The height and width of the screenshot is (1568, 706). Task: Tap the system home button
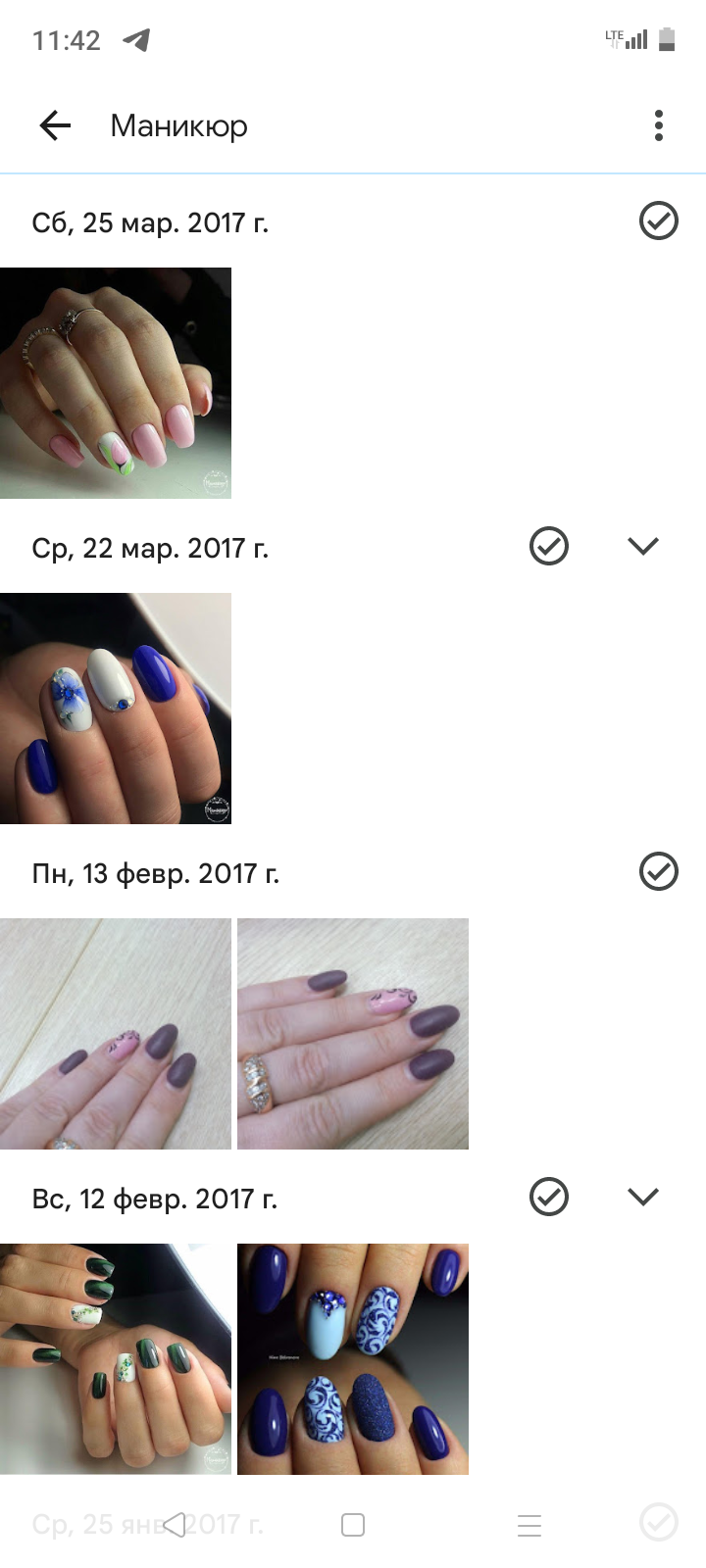(x=353, y=1525)
